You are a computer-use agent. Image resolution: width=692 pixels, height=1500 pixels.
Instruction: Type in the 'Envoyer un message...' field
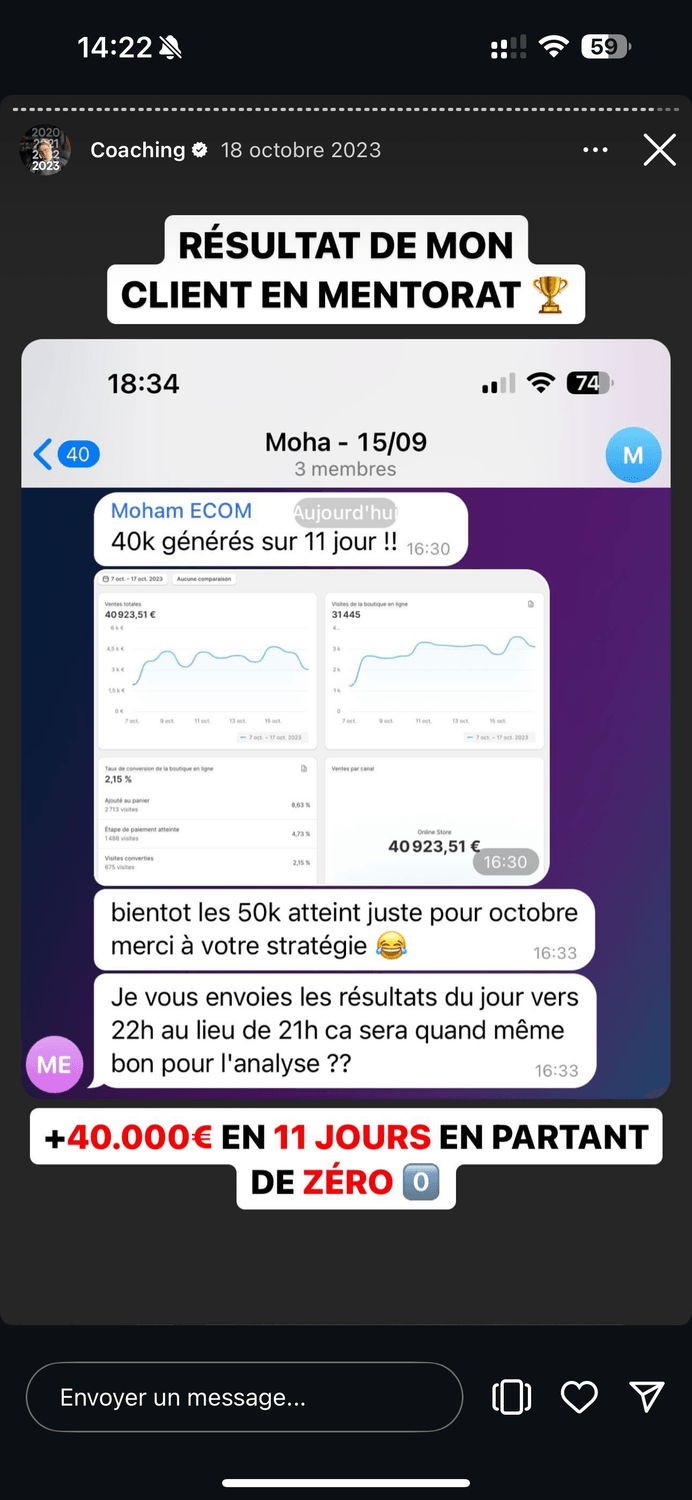point(244,1397)
